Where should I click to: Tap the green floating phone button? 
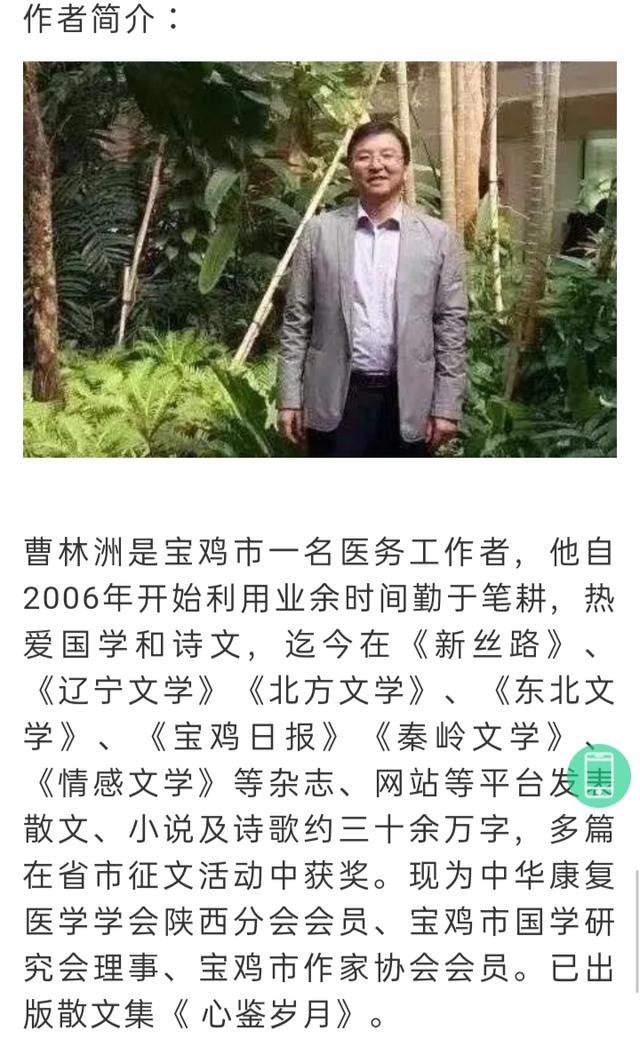click(599, 775)
